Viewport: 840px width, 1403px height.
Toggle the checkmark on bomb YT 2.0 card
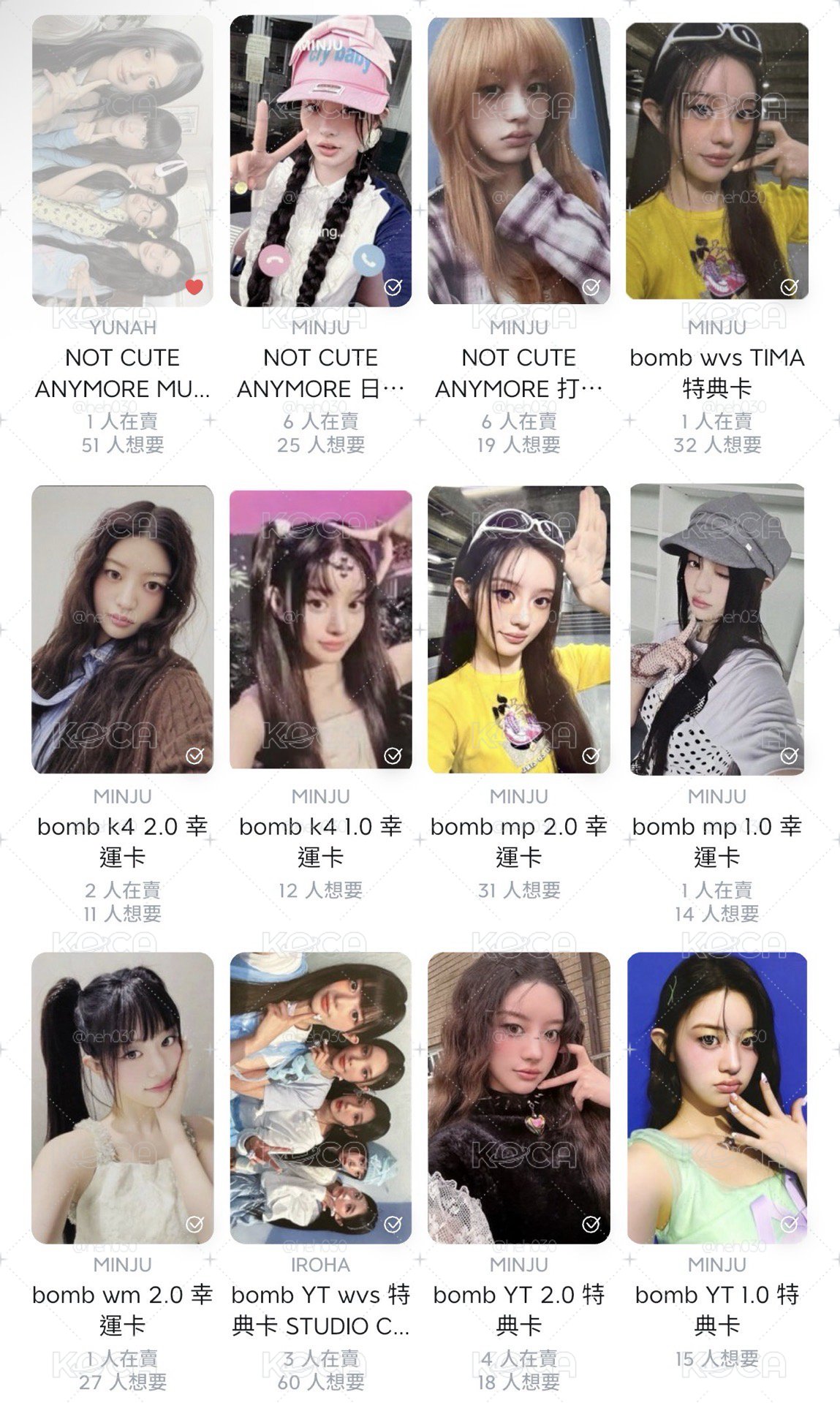591,1224
